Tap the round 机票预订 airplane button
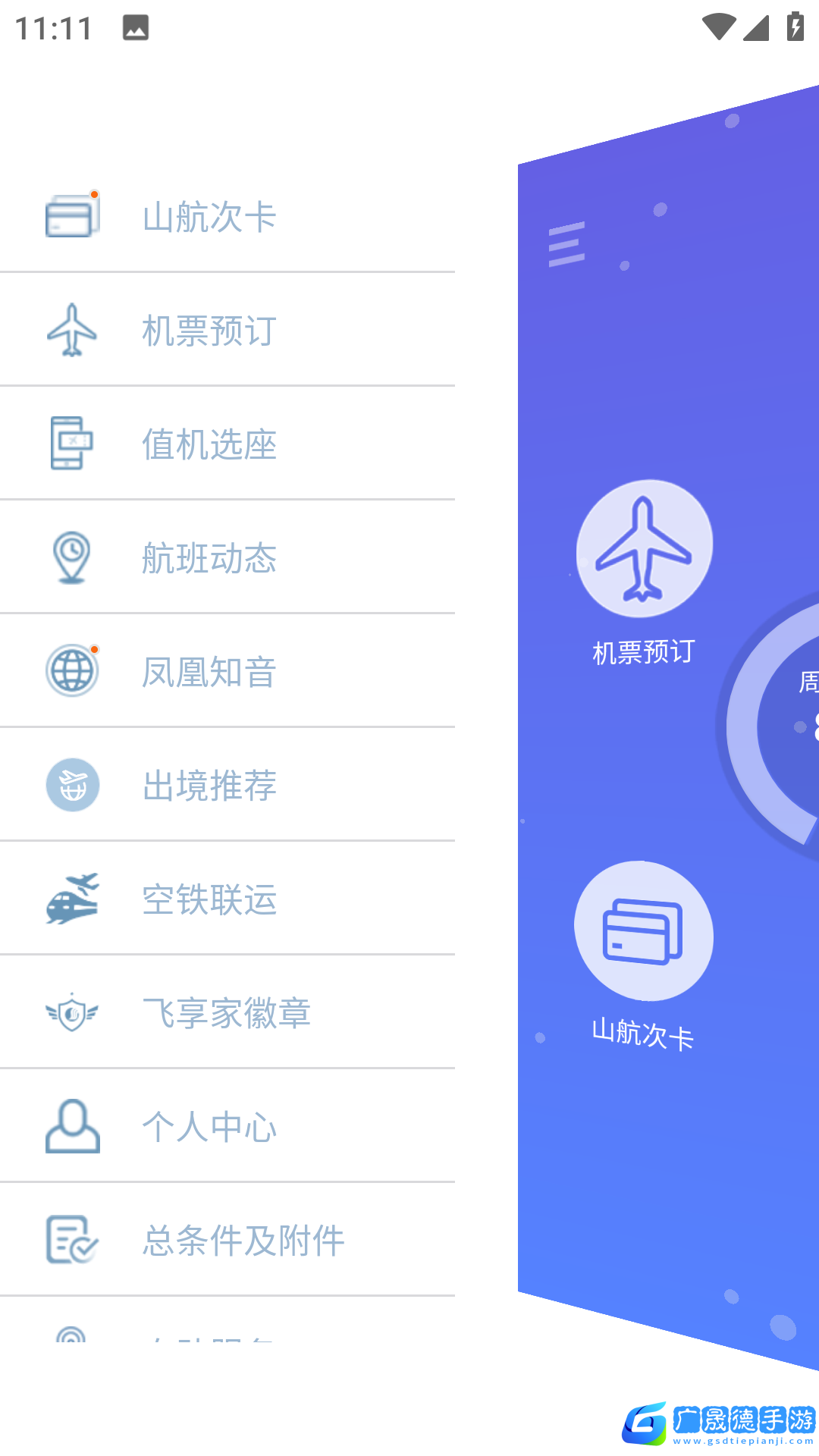 point(644,548)
